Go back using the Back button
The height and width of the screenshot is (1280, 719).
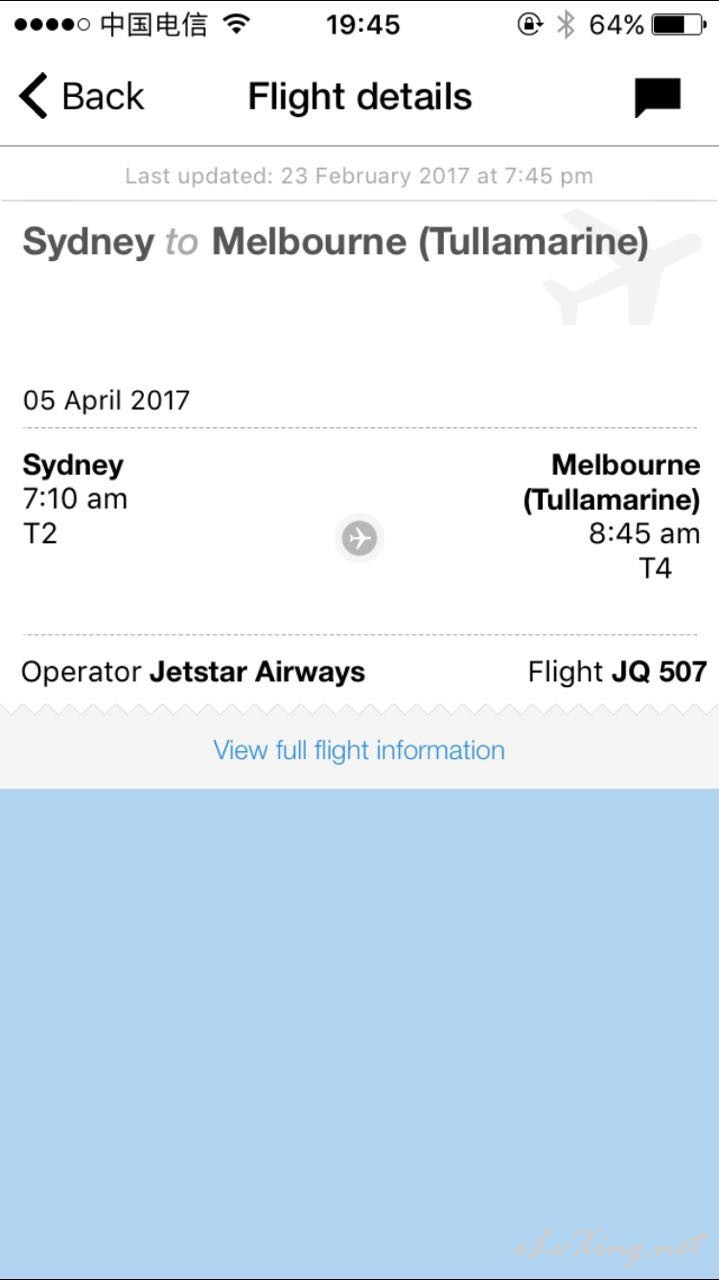82,97
